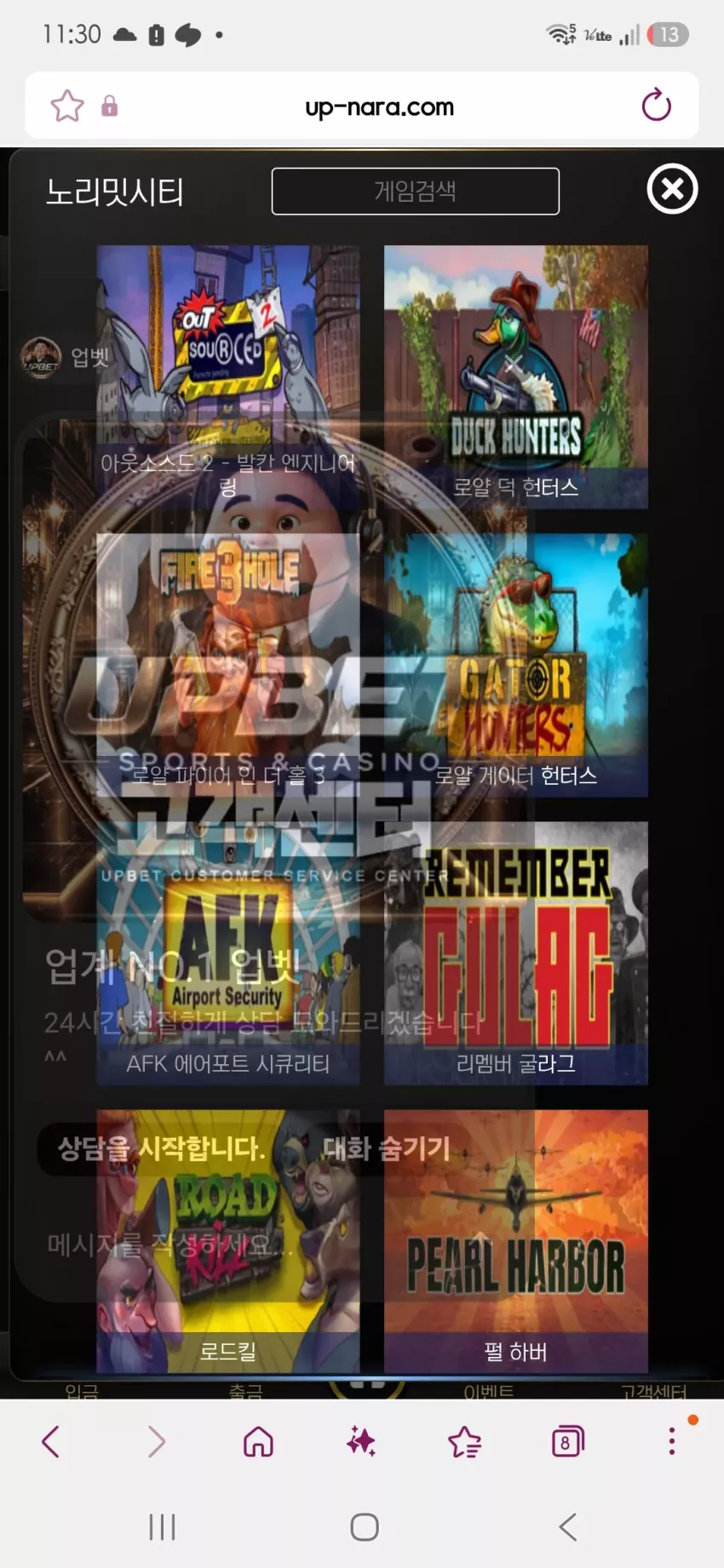Image resolution: width=724 pixels, height=1568 pixels.
Task: Open 로얄 파이어 인 더 홀 3
Action: click(228, 665)
